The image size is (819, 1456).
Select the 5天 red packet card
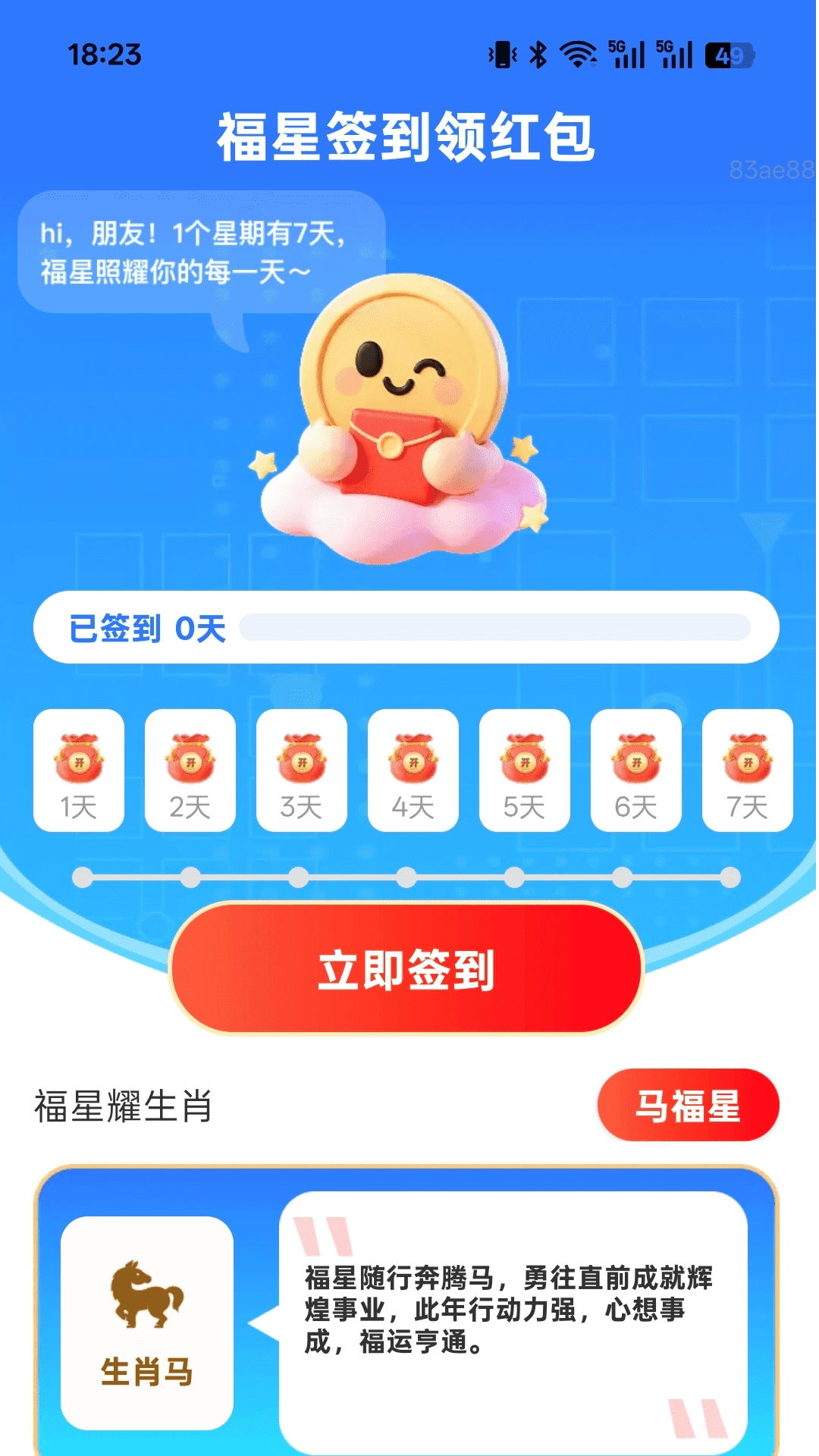pyautogui.click(x=525, y=770)
